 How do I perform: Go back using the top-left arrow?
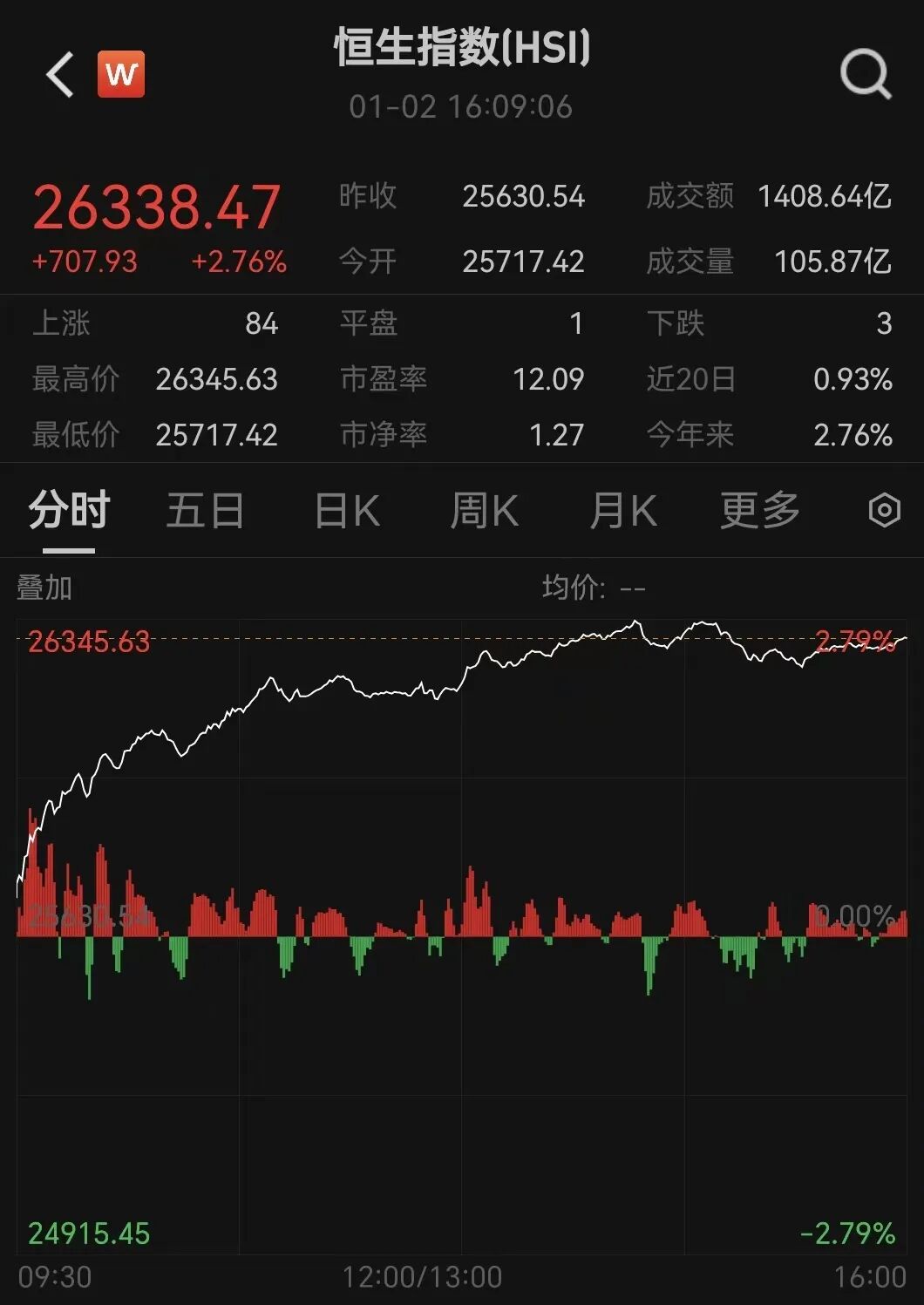point(60,74)
